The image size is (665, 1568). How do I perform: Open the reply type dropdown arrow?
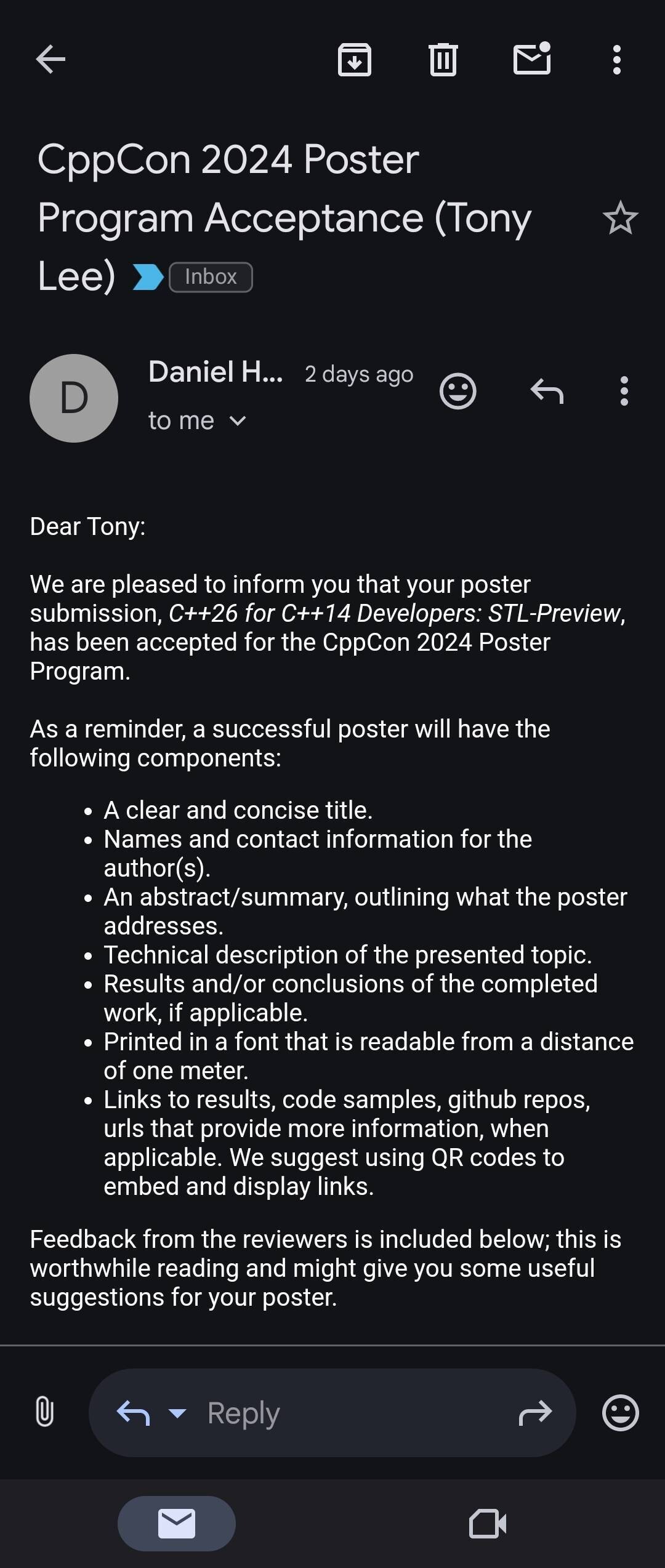pos(177,1413)
